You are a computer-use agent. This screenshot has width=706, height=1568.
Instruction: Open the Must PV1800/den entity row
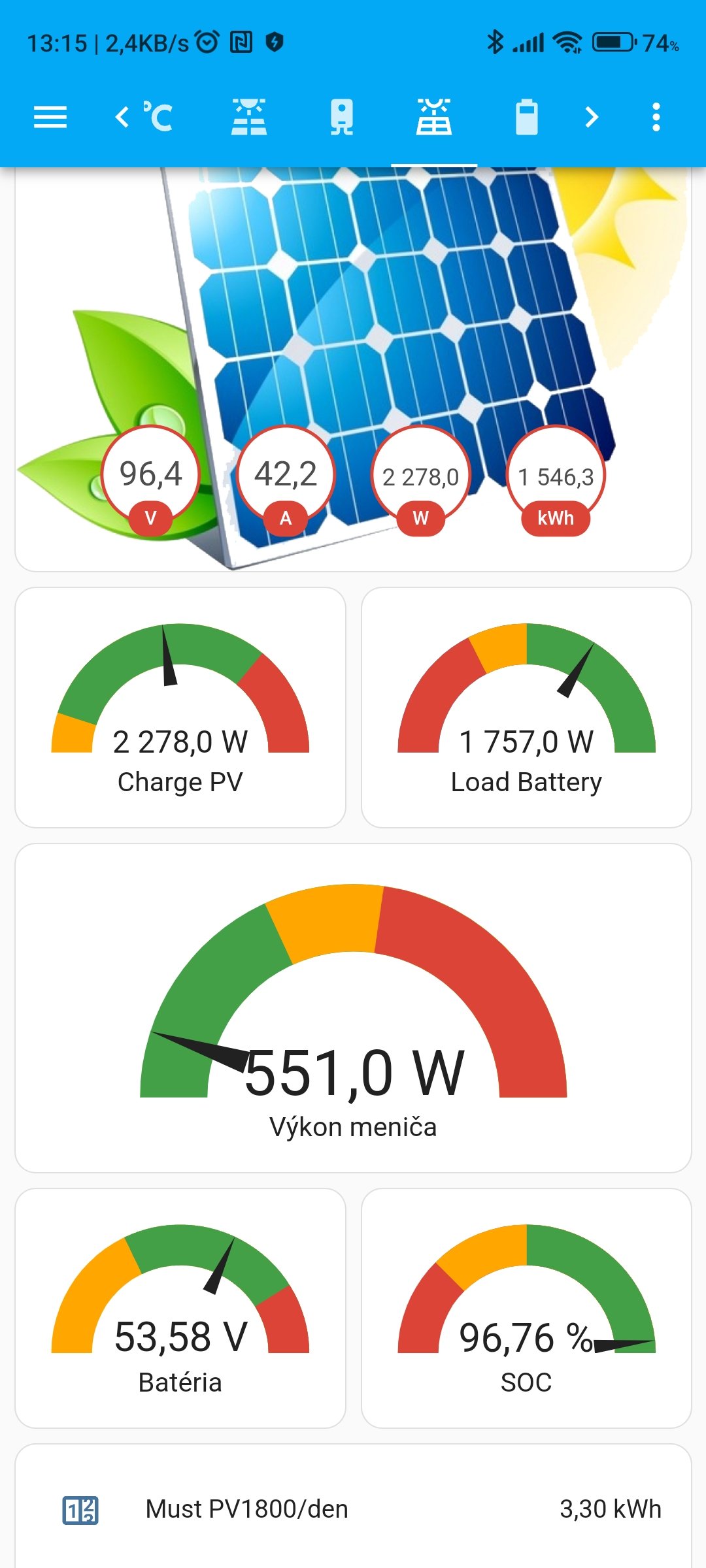[353, 1509]
